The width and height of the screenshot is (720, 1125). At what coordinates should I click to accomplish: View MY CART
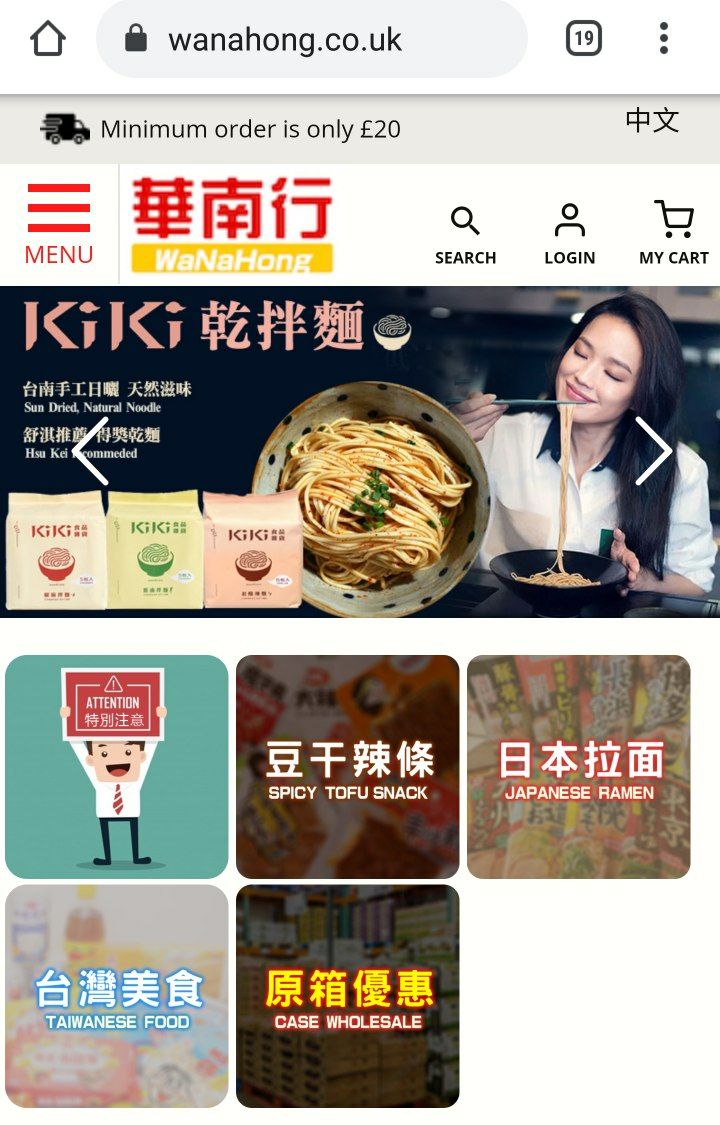click(x=673, y=235)
